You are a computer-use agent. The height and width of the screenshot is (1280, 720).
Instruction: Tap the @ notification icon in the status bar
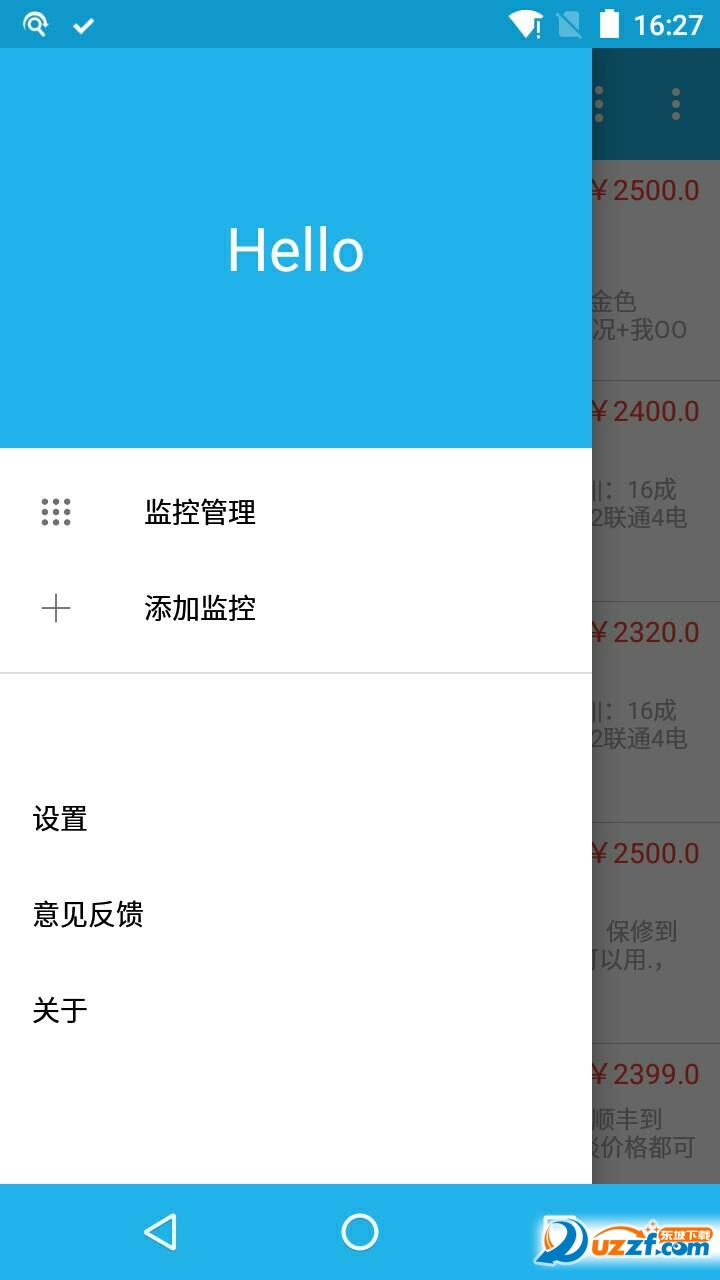[x=34, y=24]
